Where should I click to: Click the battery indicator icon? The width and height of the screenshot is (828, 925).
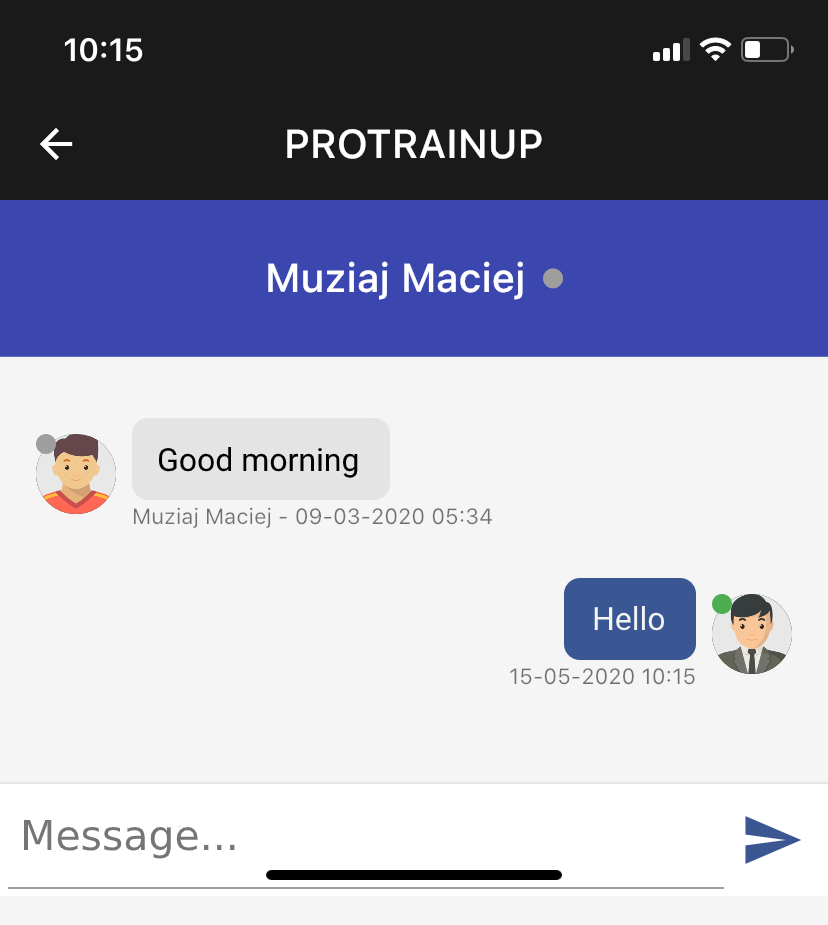(x=766, y=49)
